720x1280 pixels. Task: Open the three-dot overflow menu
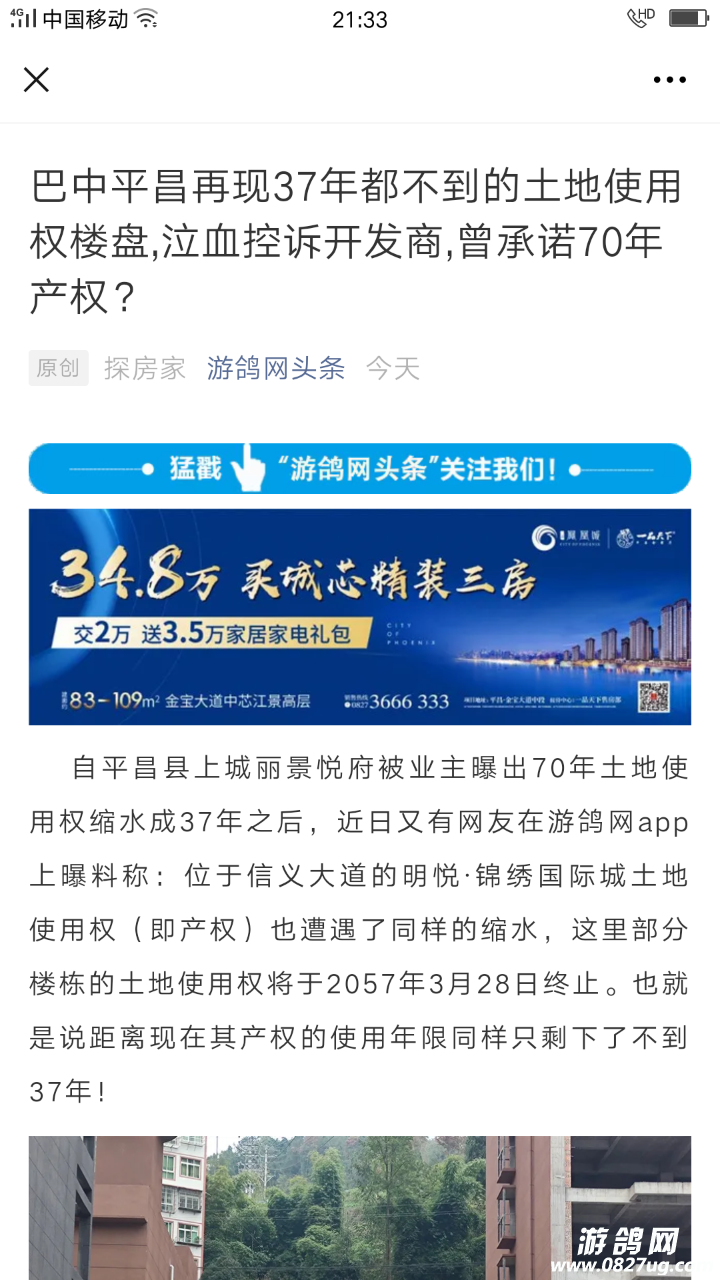point(669,80)
